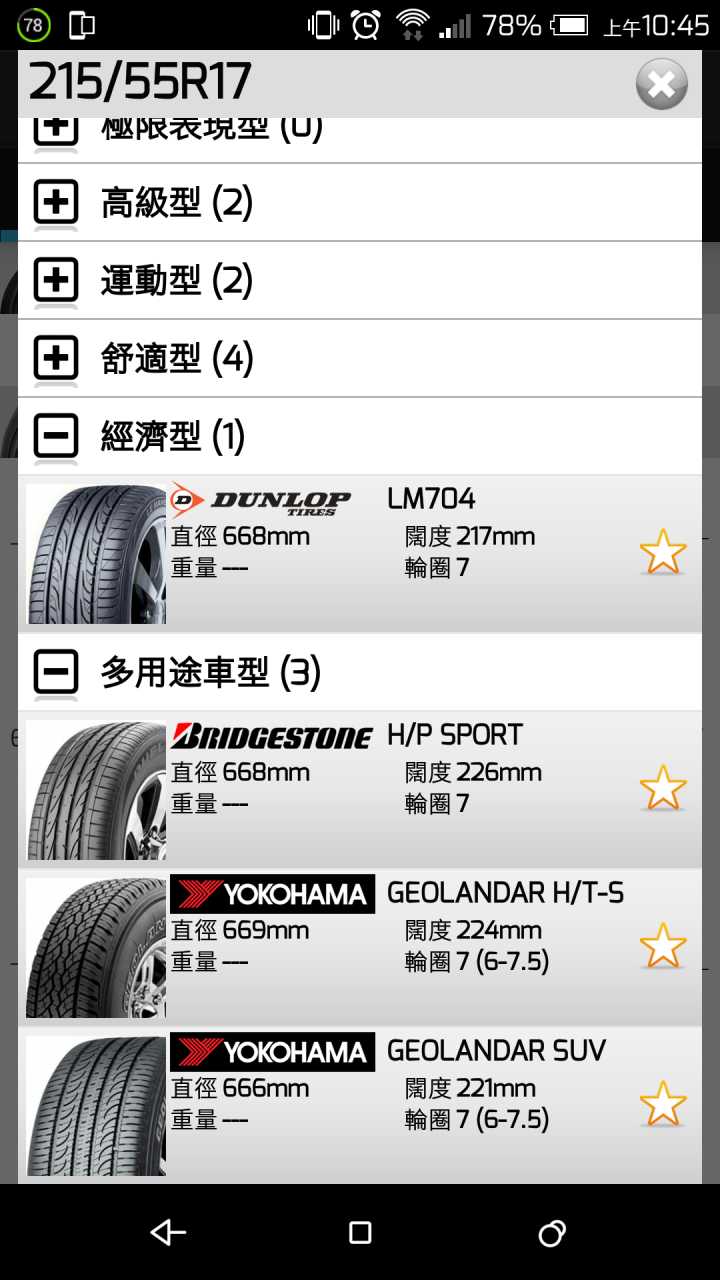This screenshot has width=720, height=1280.
Task: Add GEOLANDAR H/T-S to favorites
Action: [662, 946]
